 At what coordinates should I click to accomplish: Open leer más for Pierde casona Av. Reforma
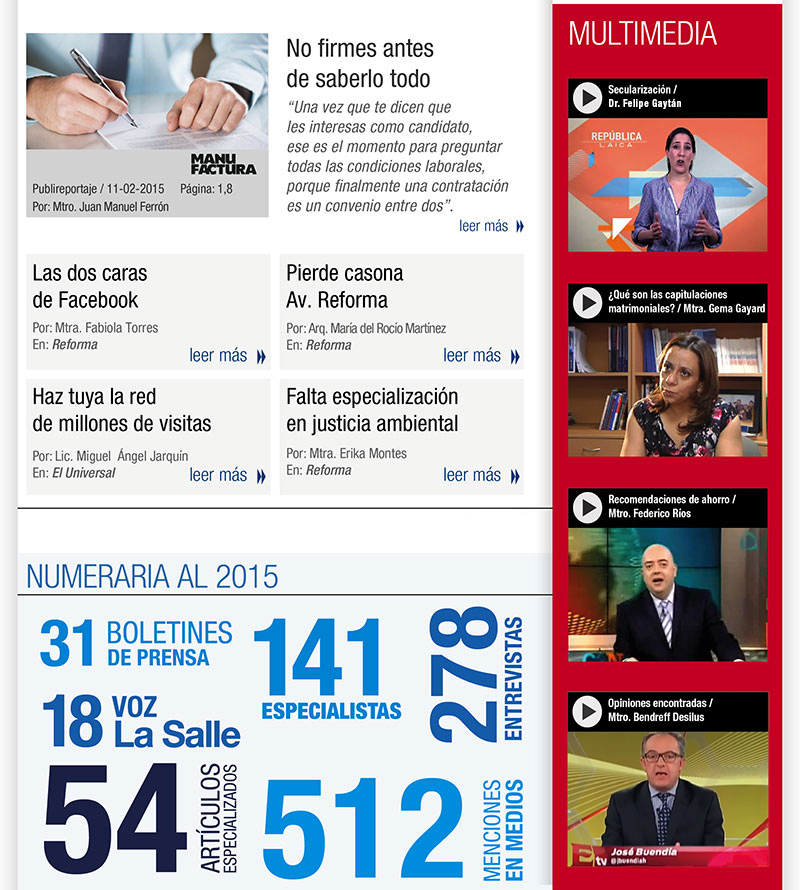click(481, 356)
